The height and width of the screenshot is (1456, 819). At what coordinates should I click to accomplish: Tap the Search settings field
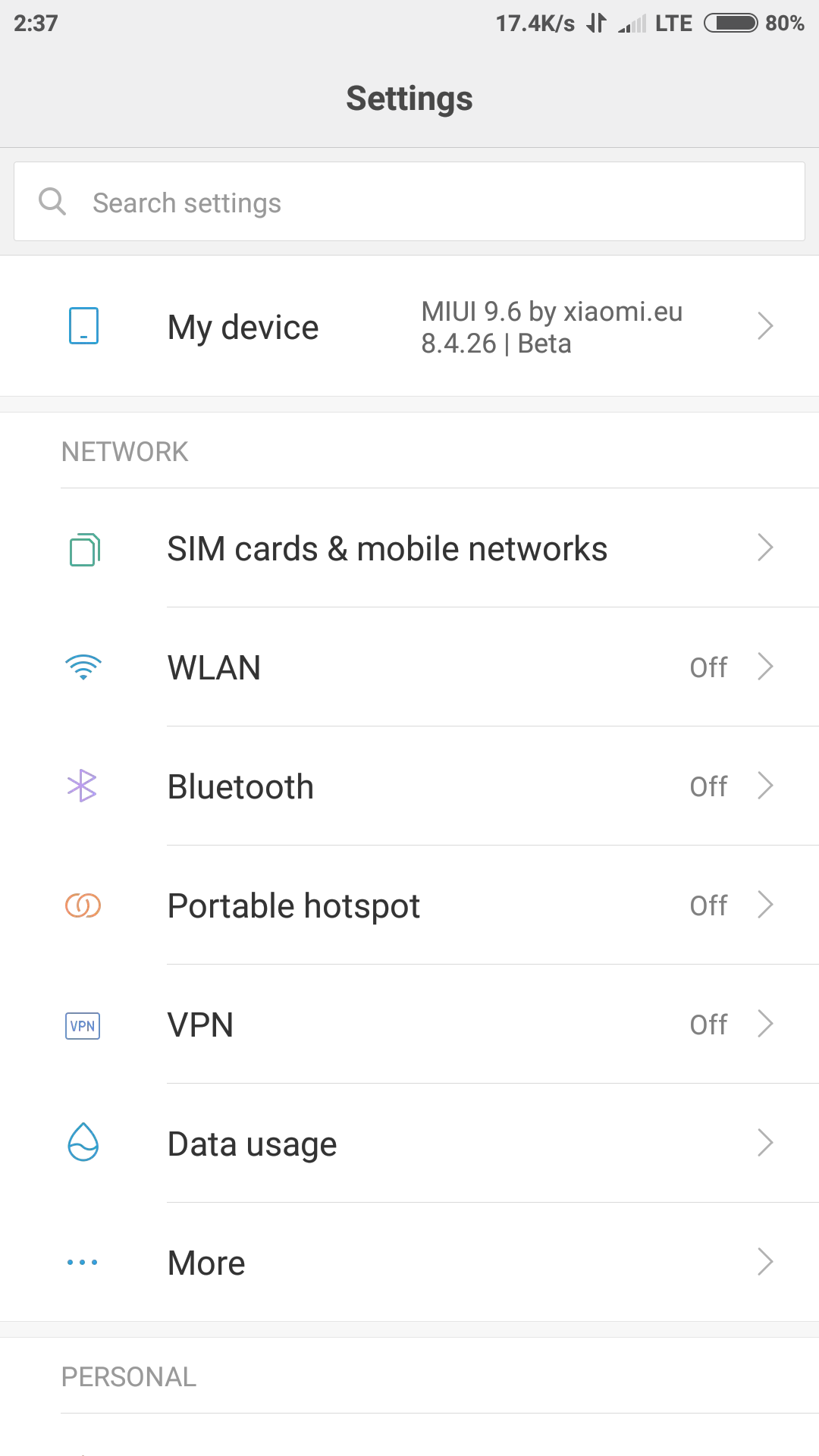pyautogui.click(x=409, y=202)
